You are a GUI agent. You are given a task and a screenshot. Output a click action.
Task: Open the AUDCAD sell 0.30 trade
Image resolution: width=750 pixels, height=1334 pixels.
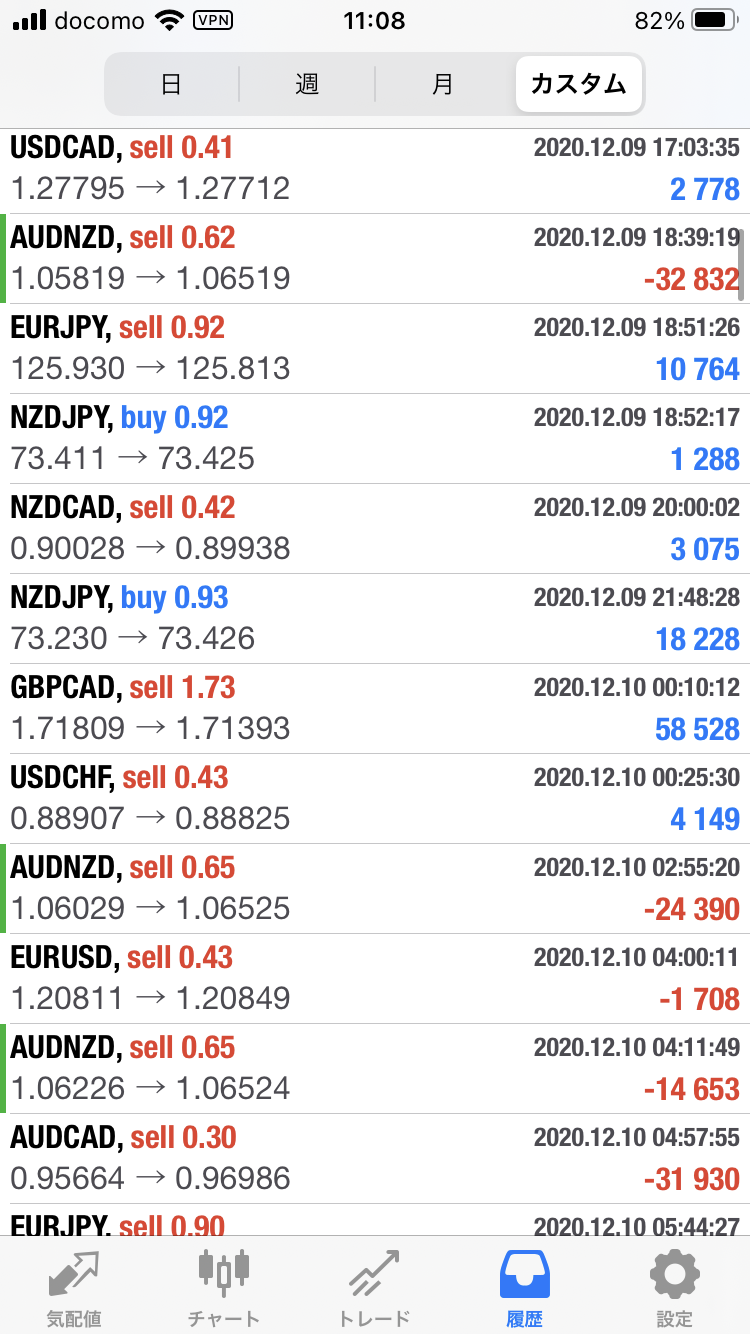375,1159
